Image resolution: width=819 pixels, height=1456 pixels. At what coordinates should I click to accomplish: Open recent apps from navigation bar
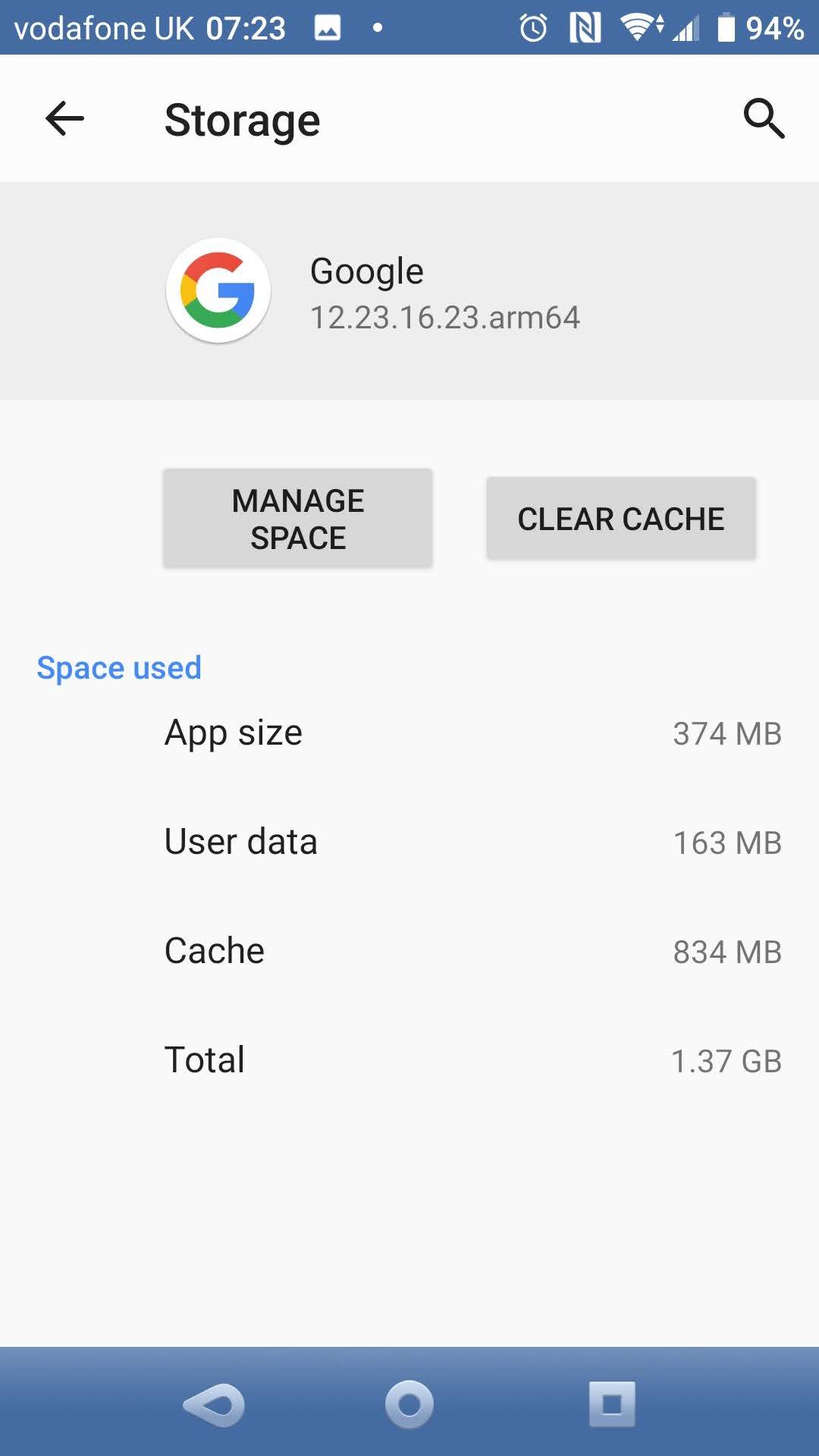click(612, 1404)
